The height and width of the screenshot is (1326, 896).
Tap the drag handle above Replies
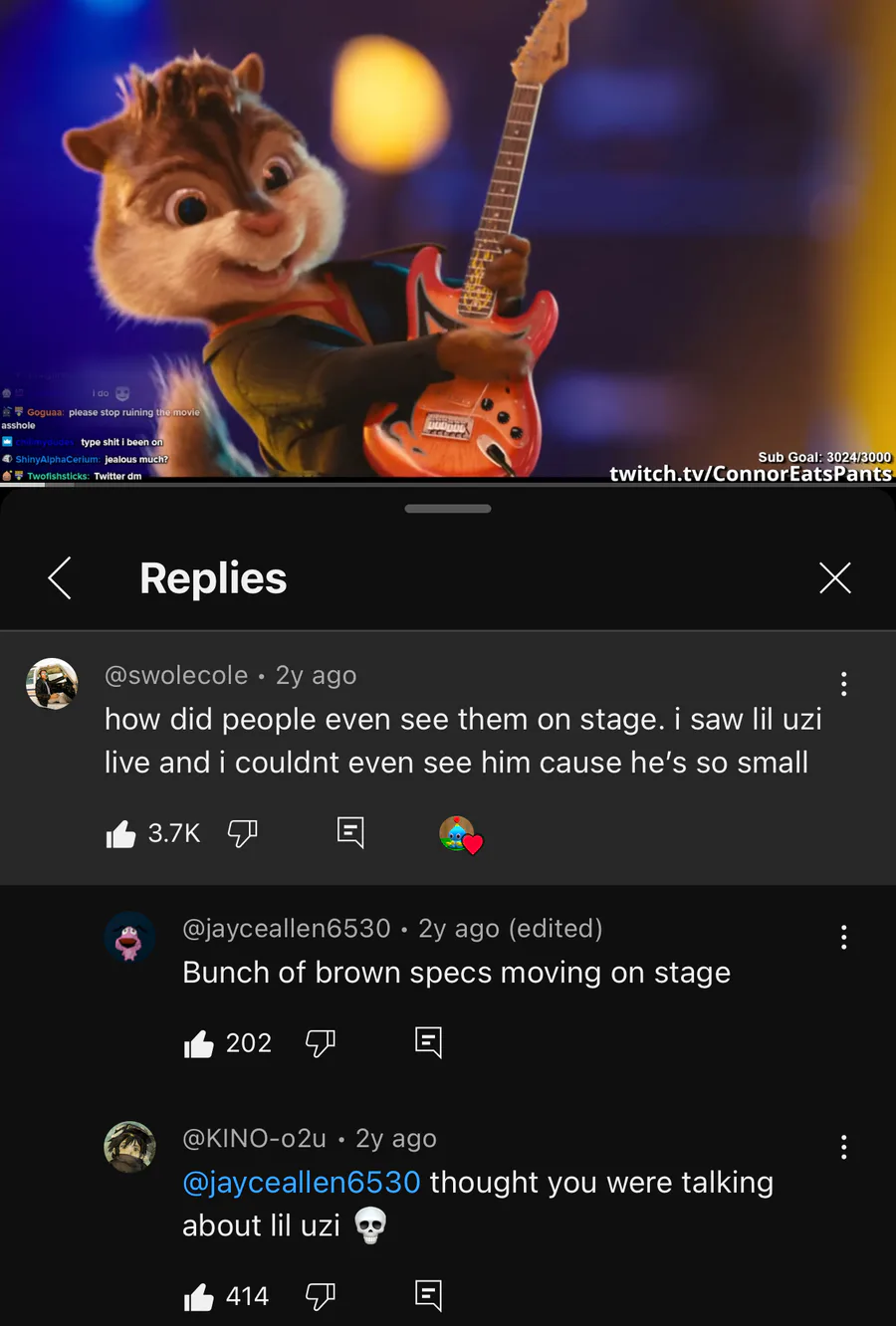point(448,509)
